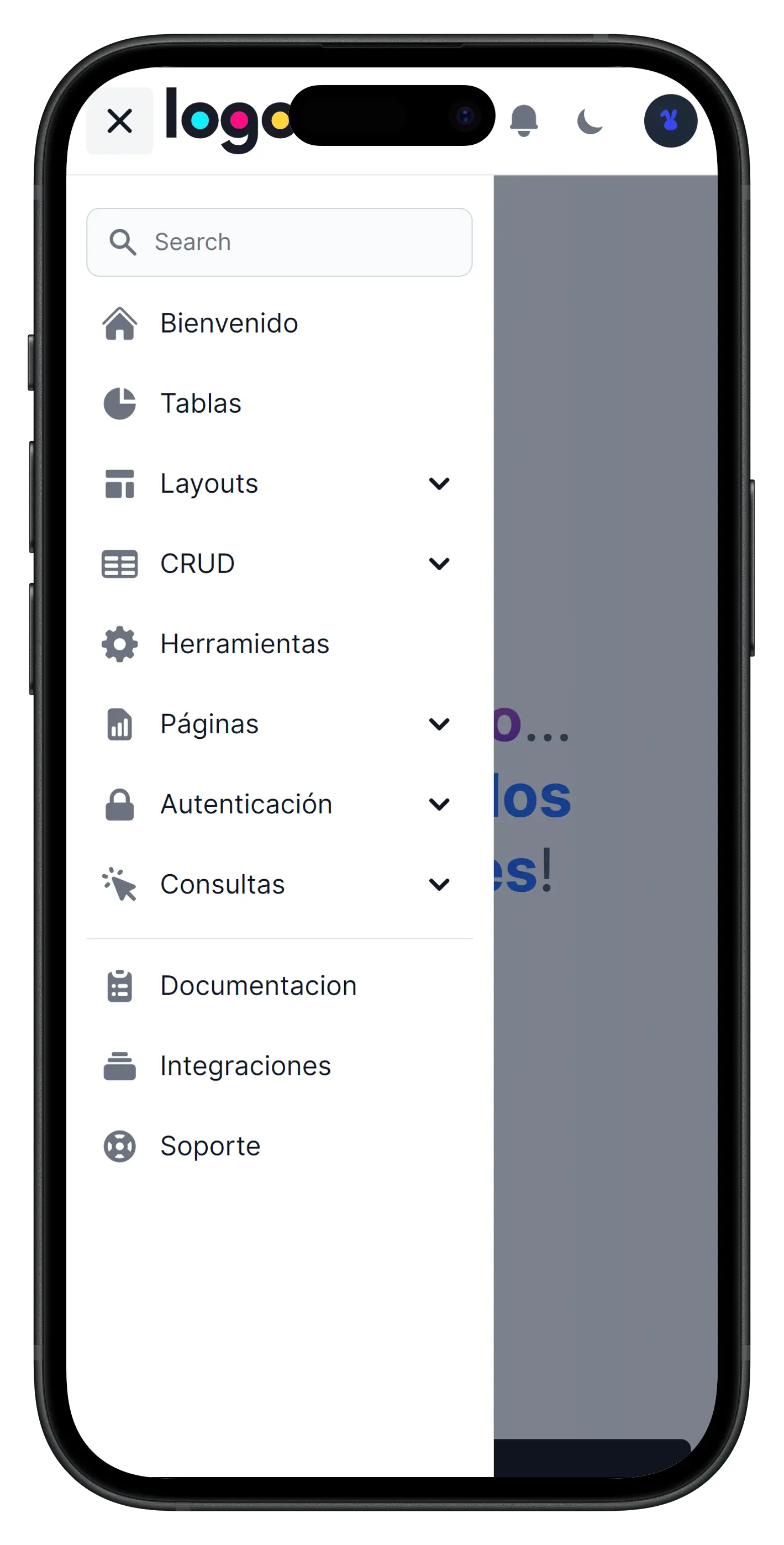Expand the Consultas submenu

tap(276, 884)
